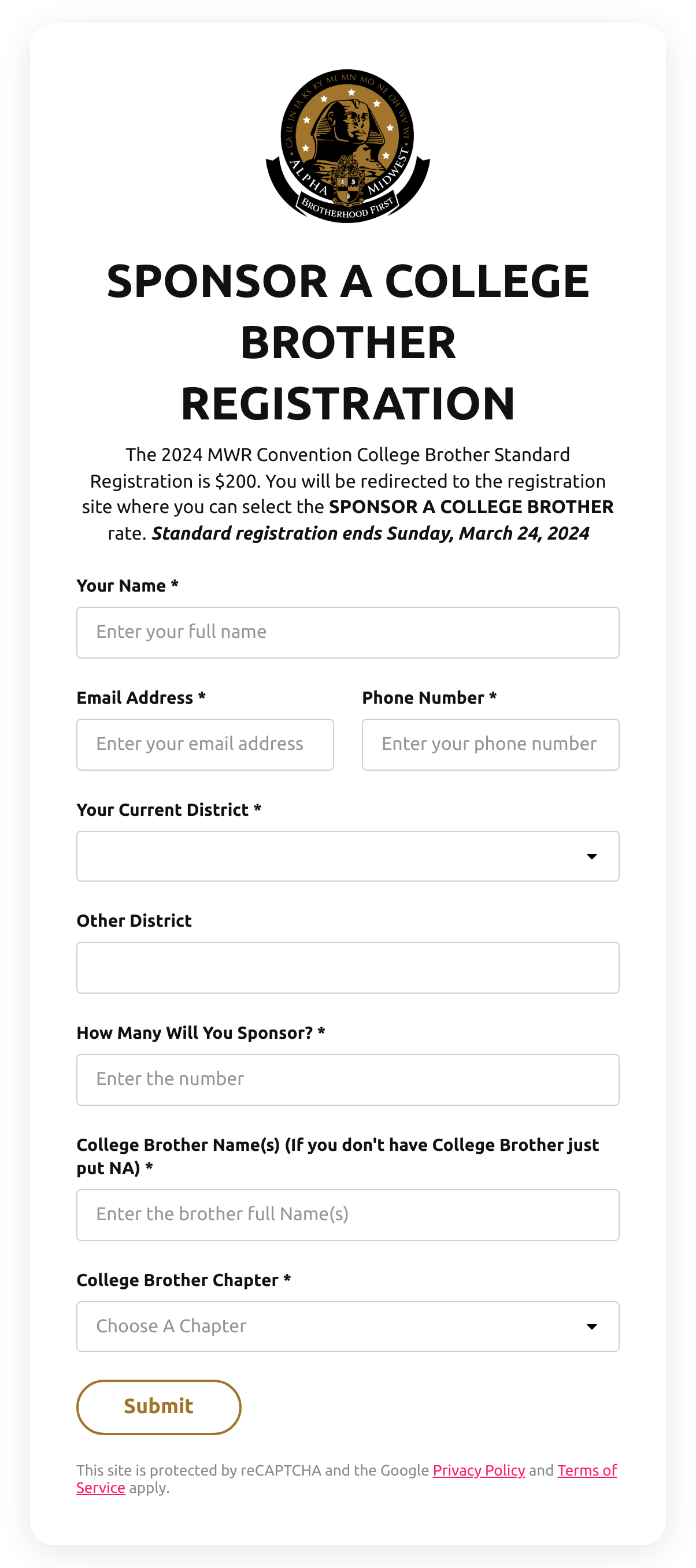
Task: Open the Google Privacy Policy link
Action: pos(479,1470)
